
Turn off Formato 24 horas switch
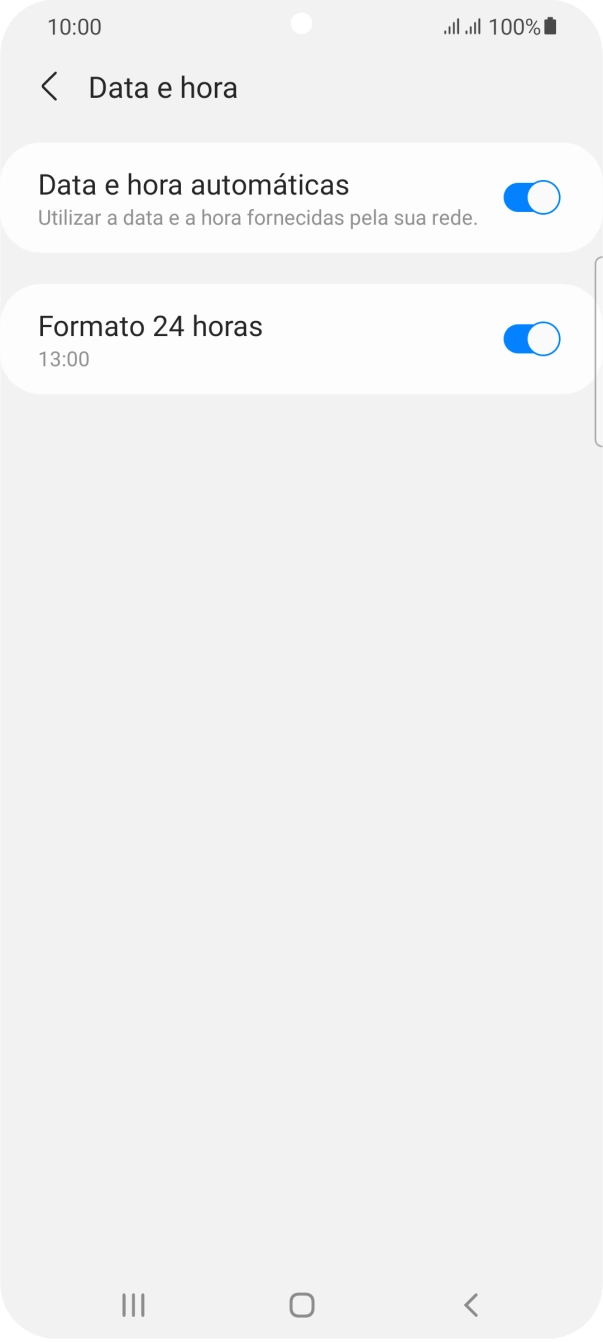531,339
